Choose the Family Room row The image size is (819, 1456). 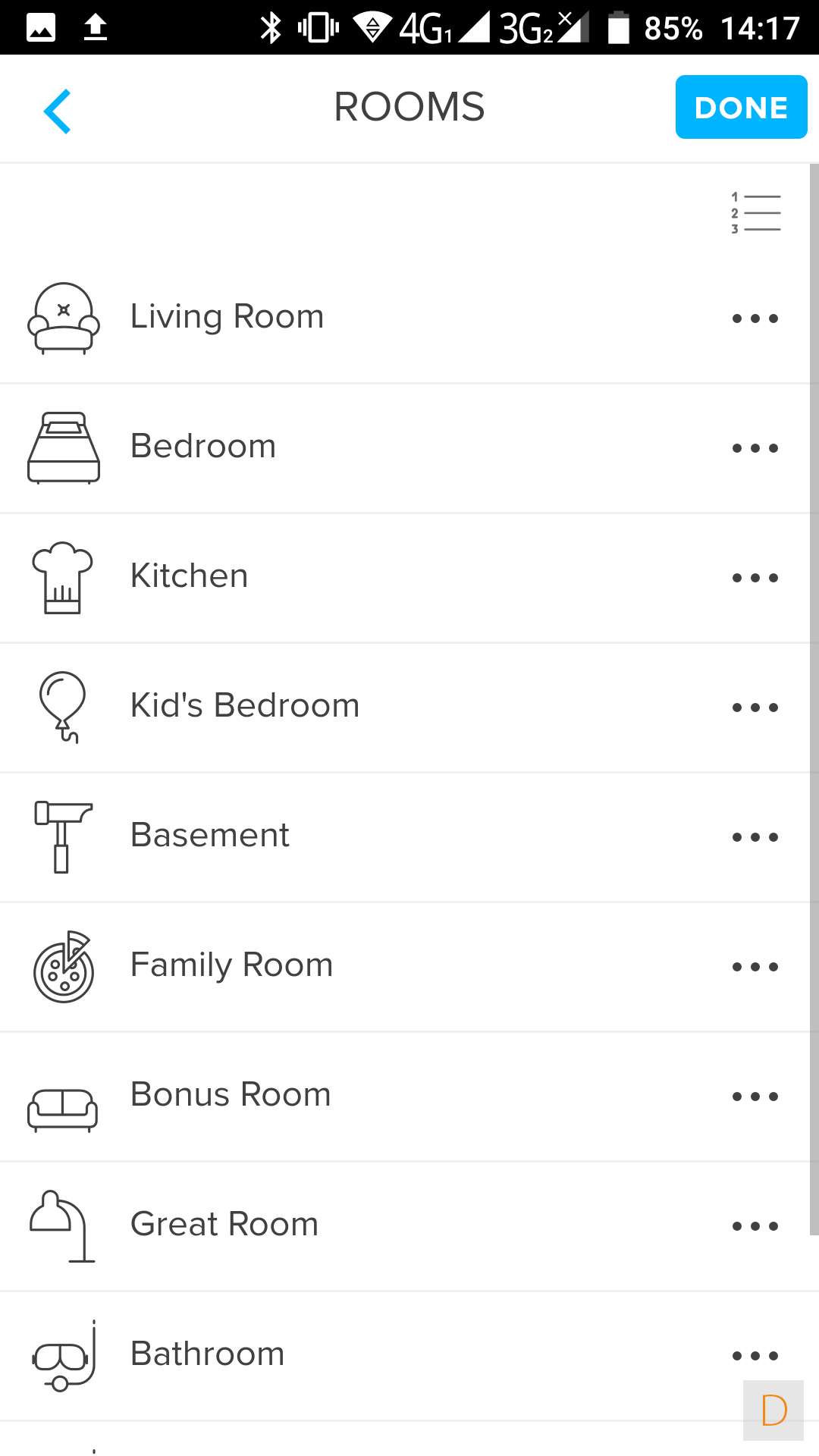(x=231, y=965)
